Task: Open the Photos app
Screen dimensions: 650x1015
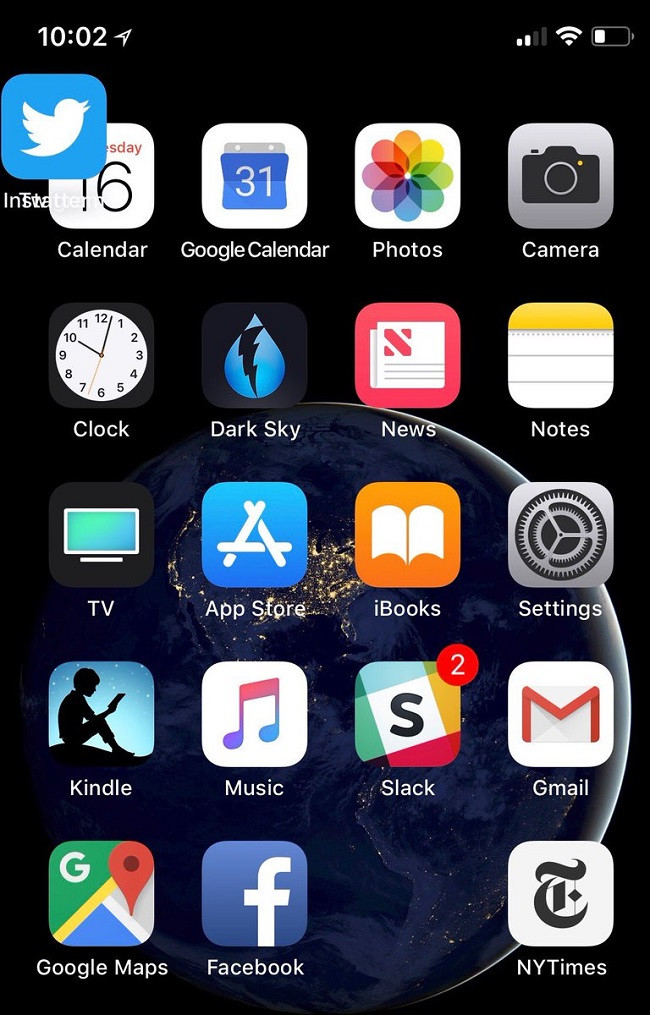Action: [x=407, y=176]
